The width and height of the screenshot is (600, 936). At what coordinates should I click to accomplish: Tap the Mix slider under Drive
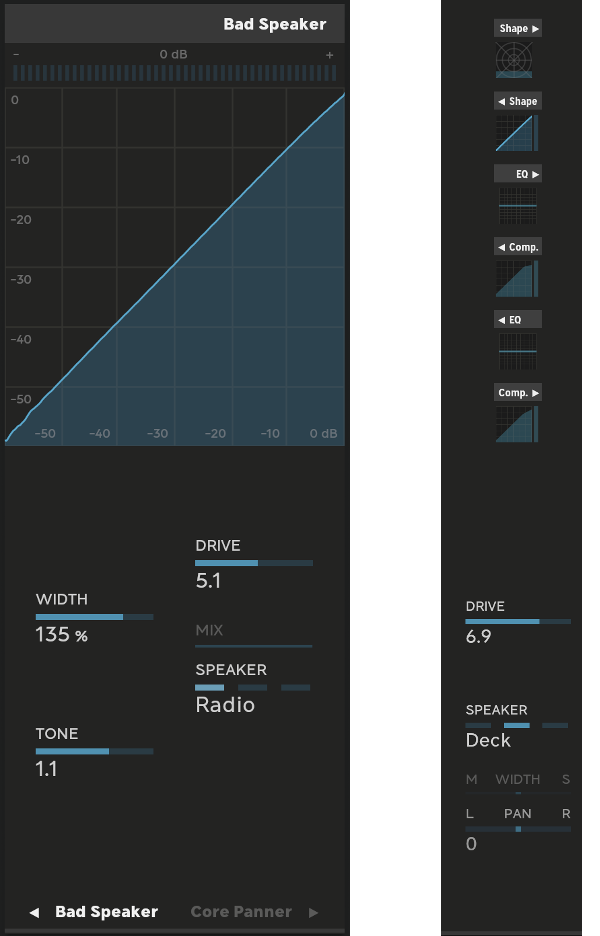coord(253,646)
